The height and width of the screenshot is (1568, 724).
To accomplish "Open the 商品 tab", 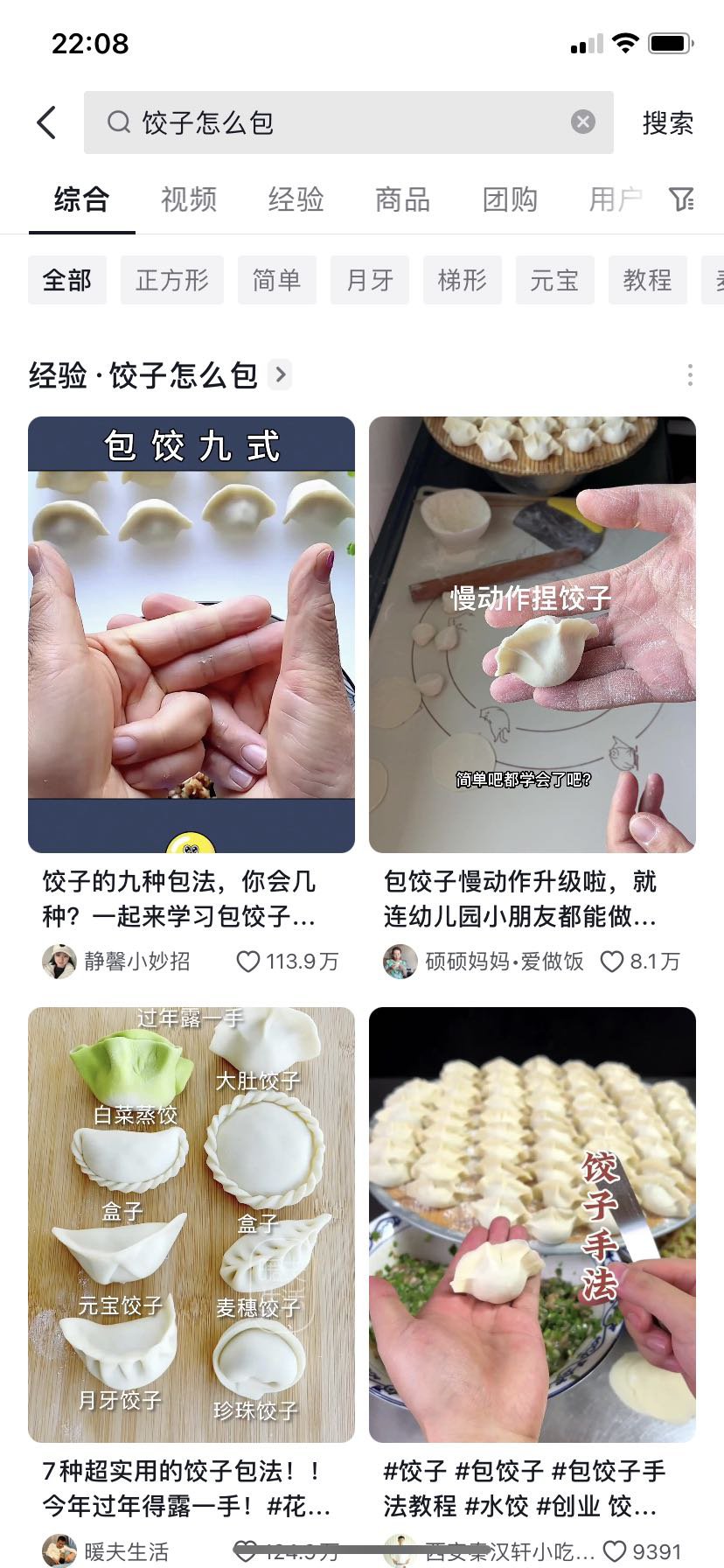I will pyautogui.click(x=402, y=199).
